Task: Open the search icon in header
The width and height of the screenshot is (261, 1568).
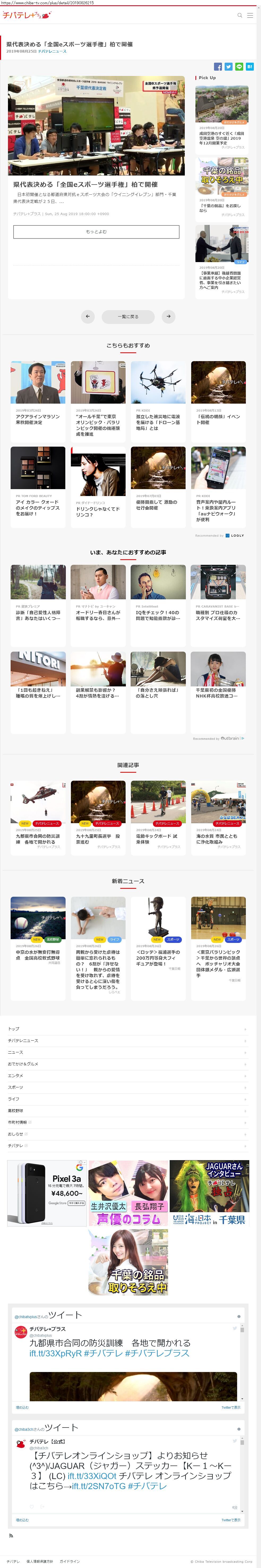Action: pos(240,15)
